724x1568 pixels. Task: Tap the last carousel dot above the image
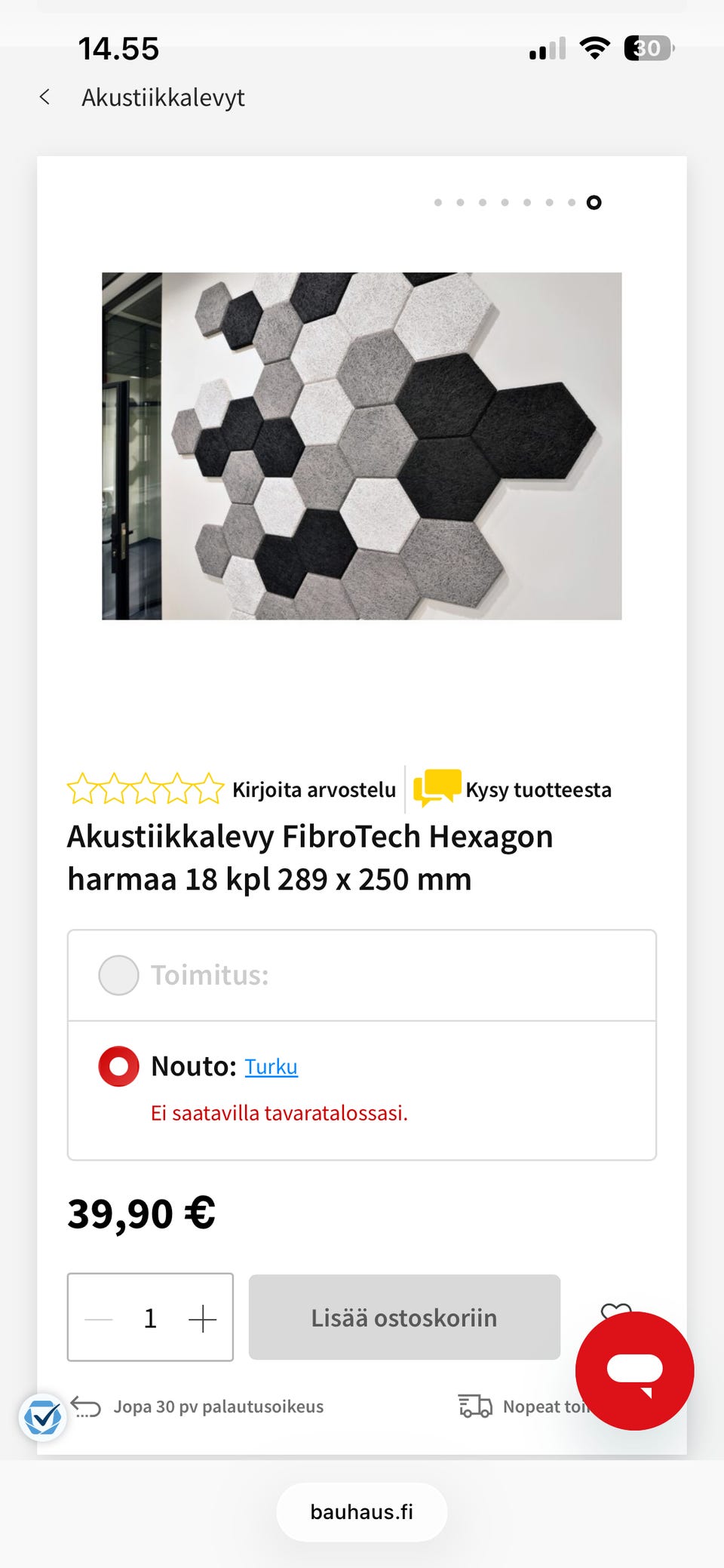593,202
